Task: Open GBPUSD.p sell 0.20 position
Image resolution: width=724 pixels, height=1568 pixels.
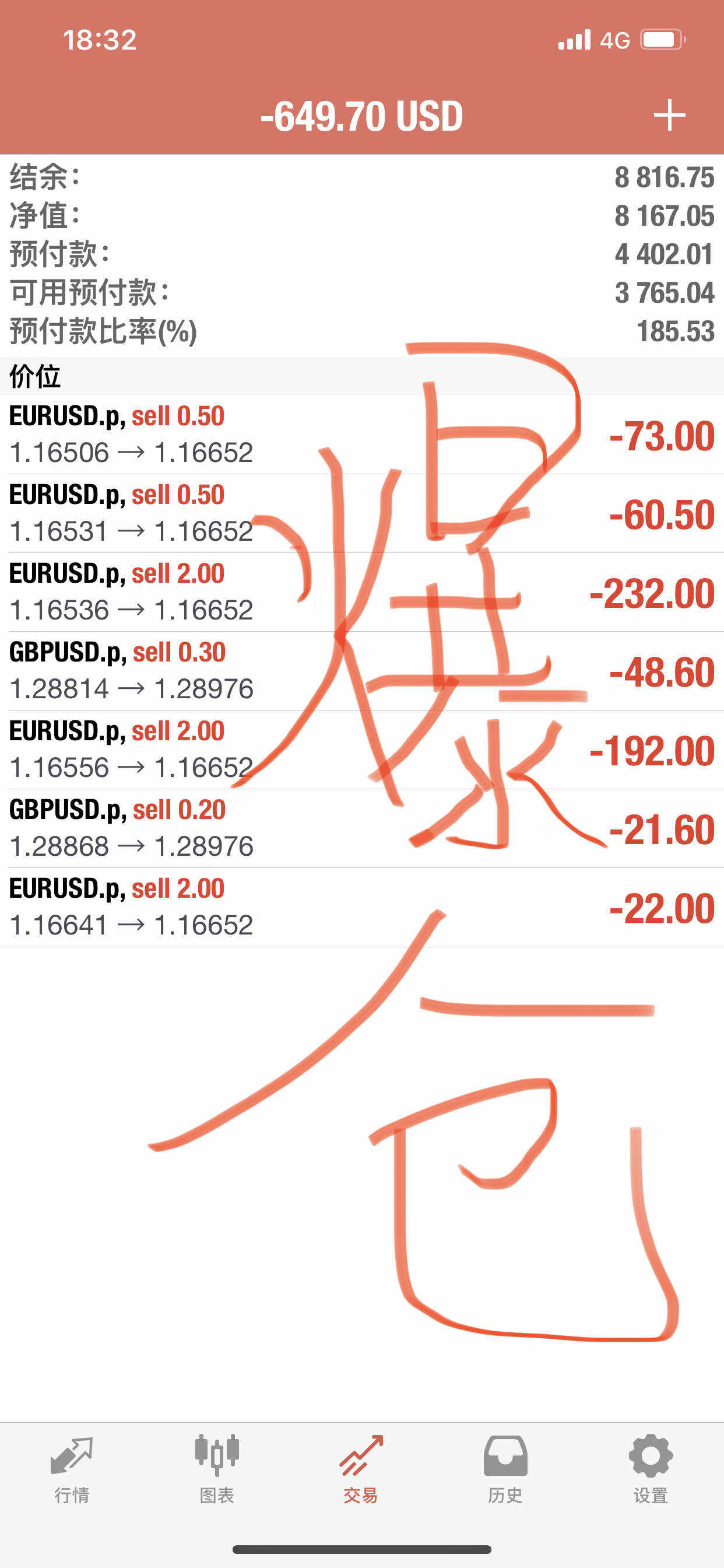Action: pyautogui.click(x=362, y=828)
